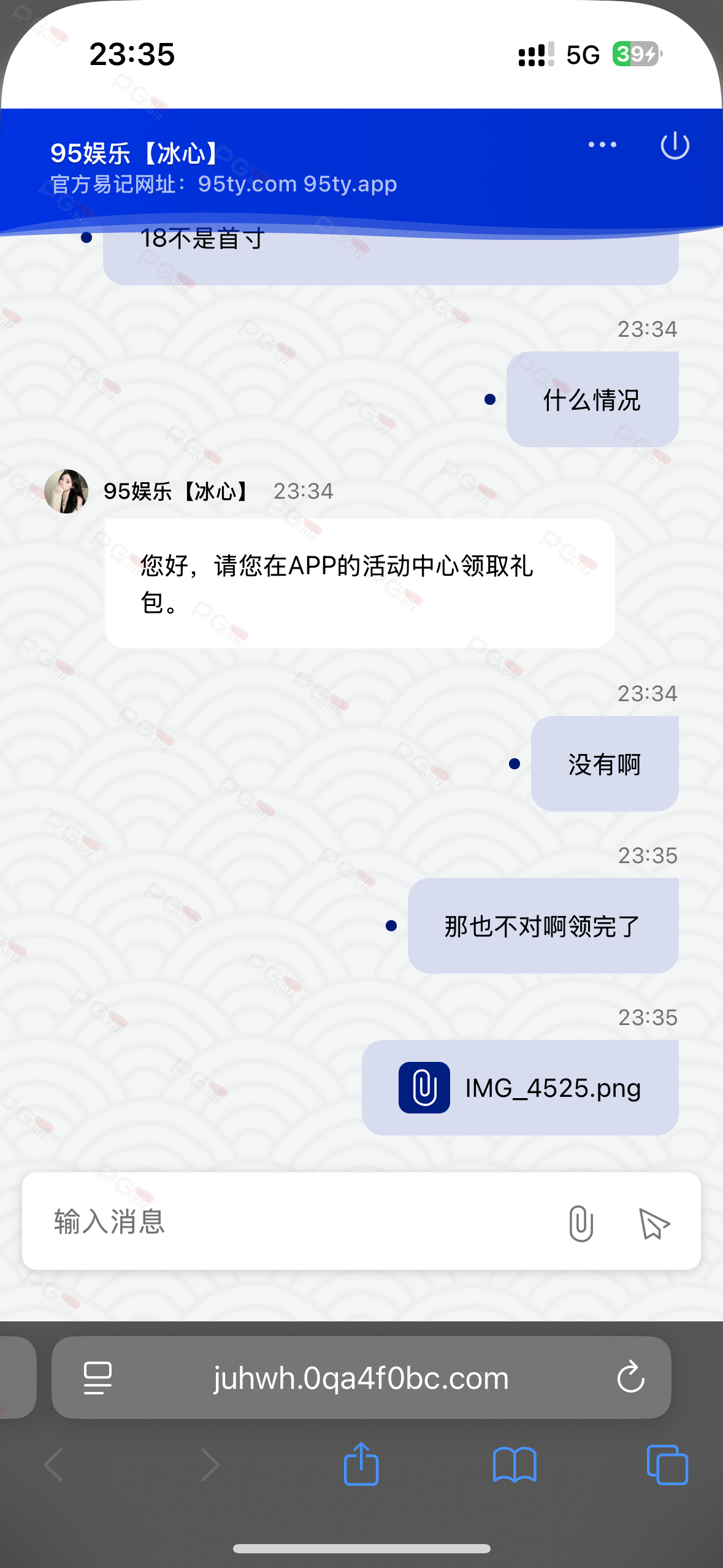Show all open Safari tabs
This screenshot has height=1568, width=723.
click(x=667, y=1465)
